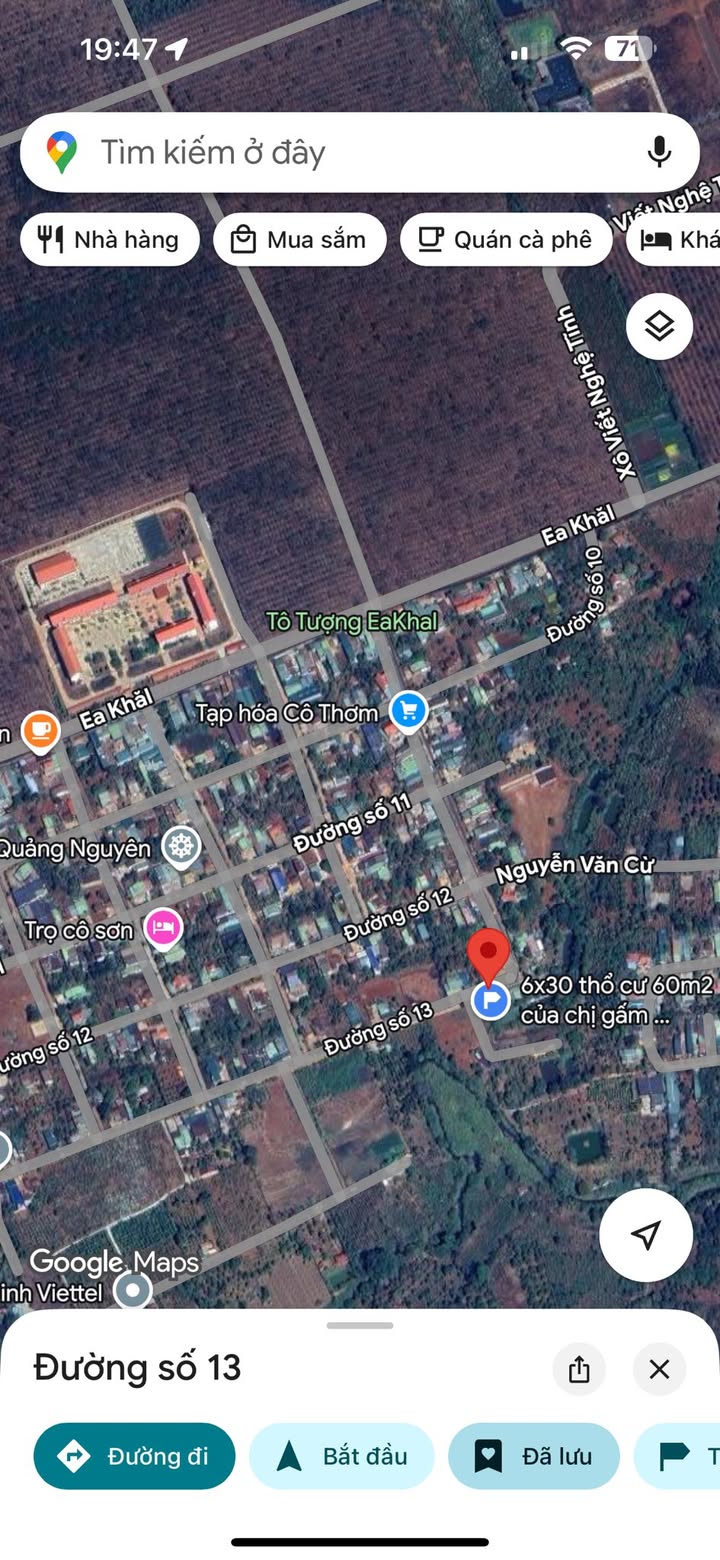Start navigation with "Bắt đầu"
Viewport: 720px width, 1560px height.
[342, 1456]
